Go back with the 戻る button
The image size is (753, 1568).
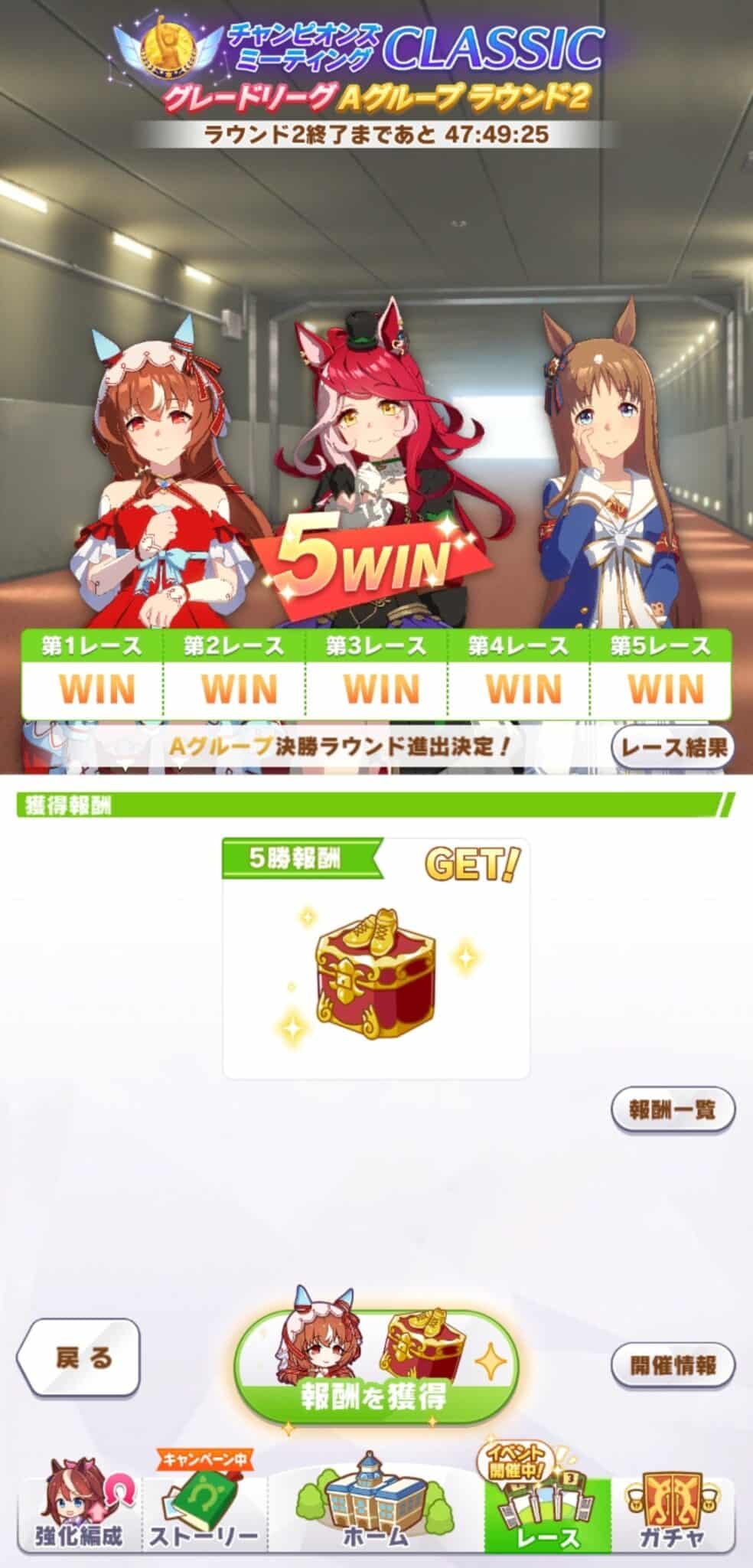(79, 1358)
